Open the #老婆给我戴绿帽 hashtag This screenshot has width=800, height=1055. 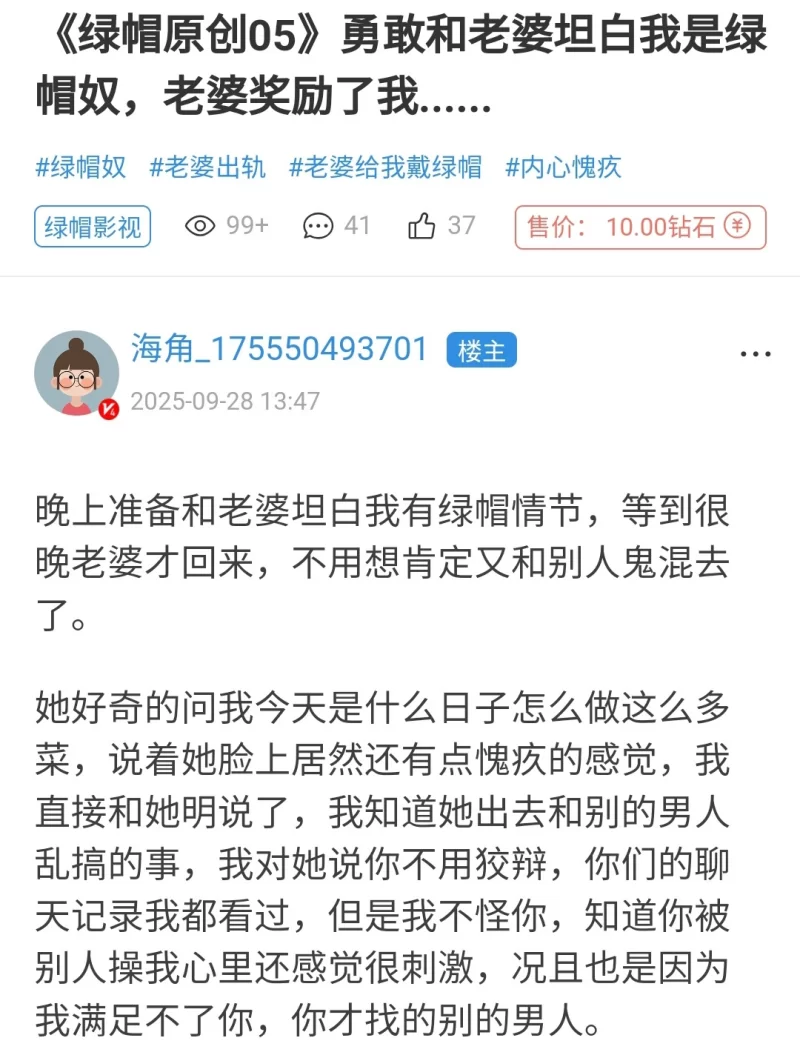tap(385, 167)
